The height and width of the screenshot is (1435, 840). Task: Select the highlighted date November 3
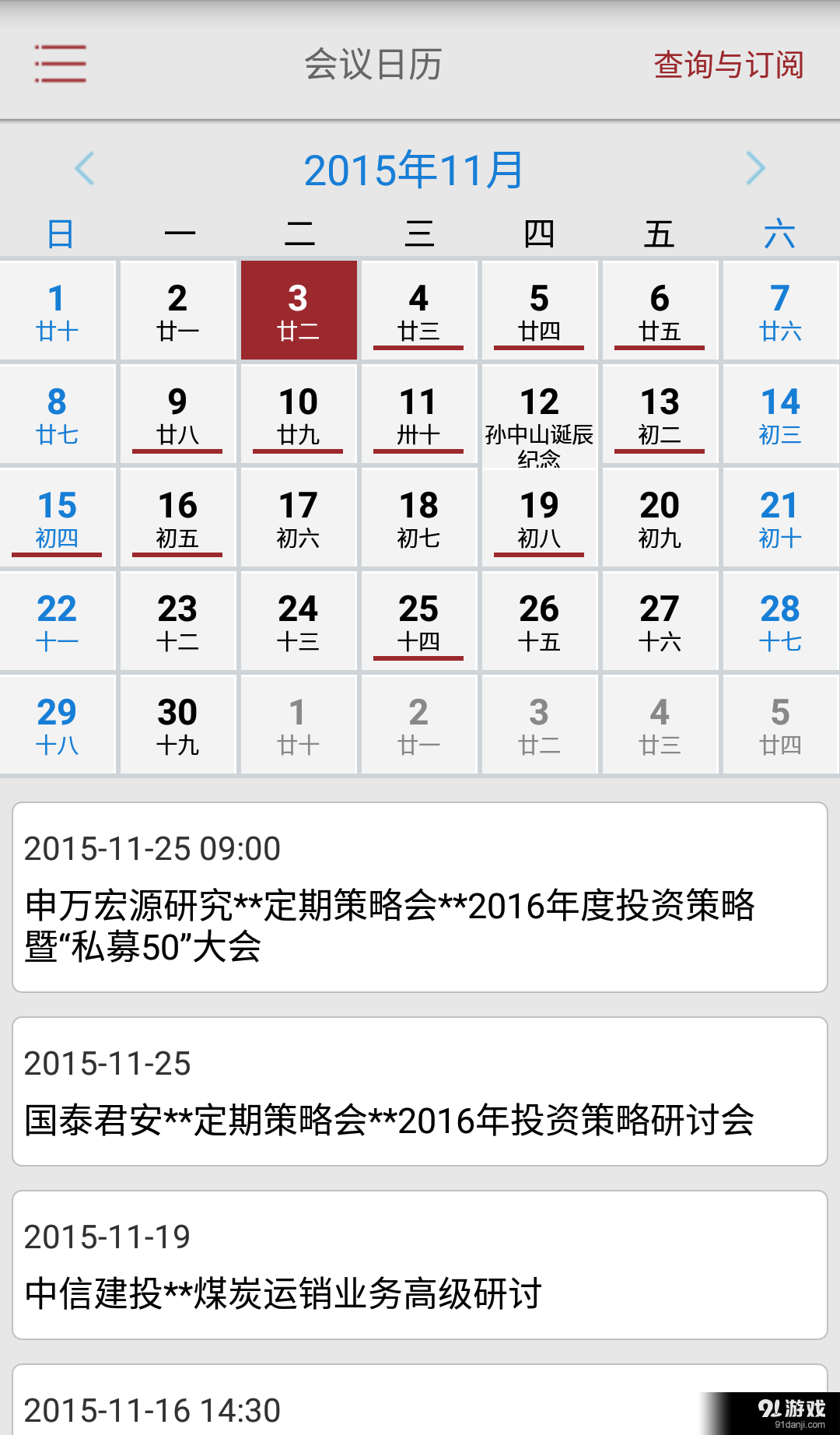(298, 310)
